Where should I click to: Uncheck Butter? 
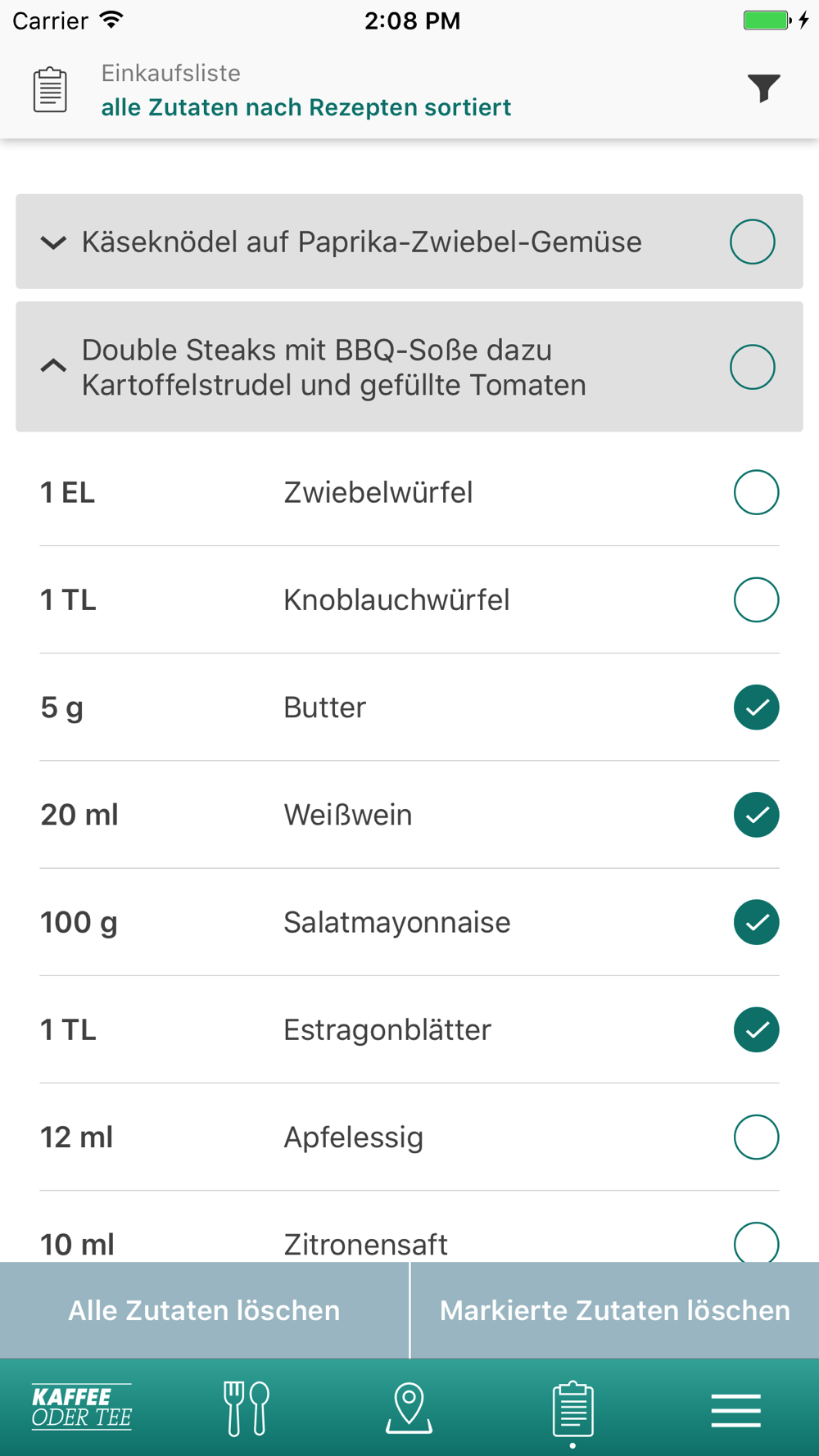[x=756, y=708]
